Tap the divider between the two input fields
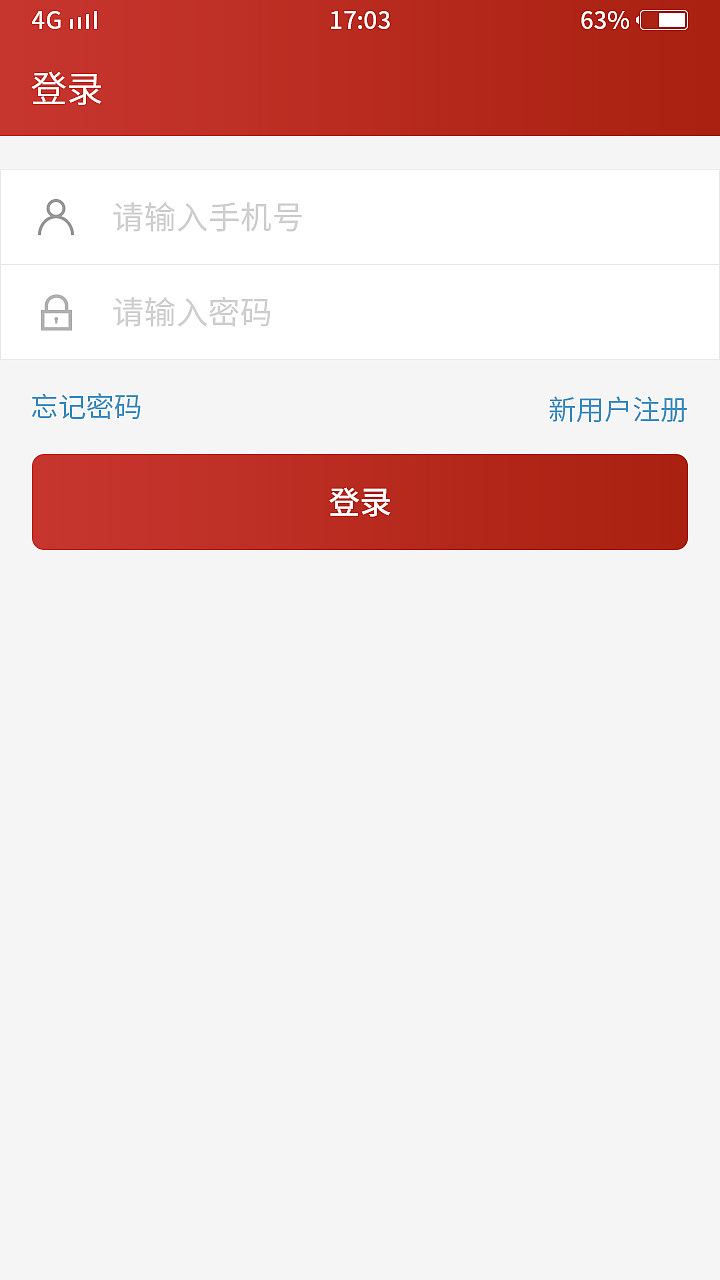Screen dimensions: 720x1280 [360, 264]
